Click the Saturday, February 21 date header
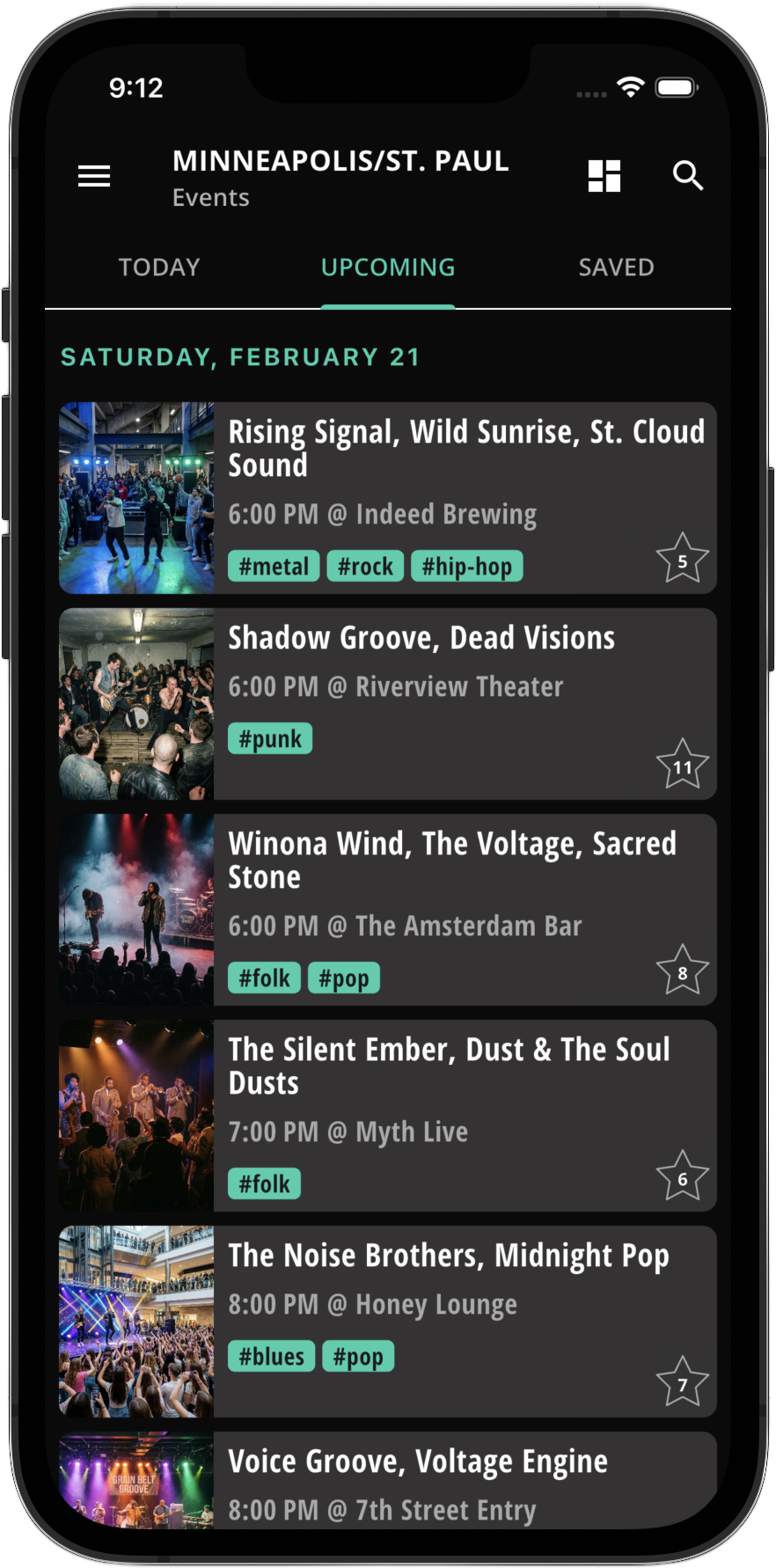The height and width of the screenshot is (1568, 776). coord(241,356)
